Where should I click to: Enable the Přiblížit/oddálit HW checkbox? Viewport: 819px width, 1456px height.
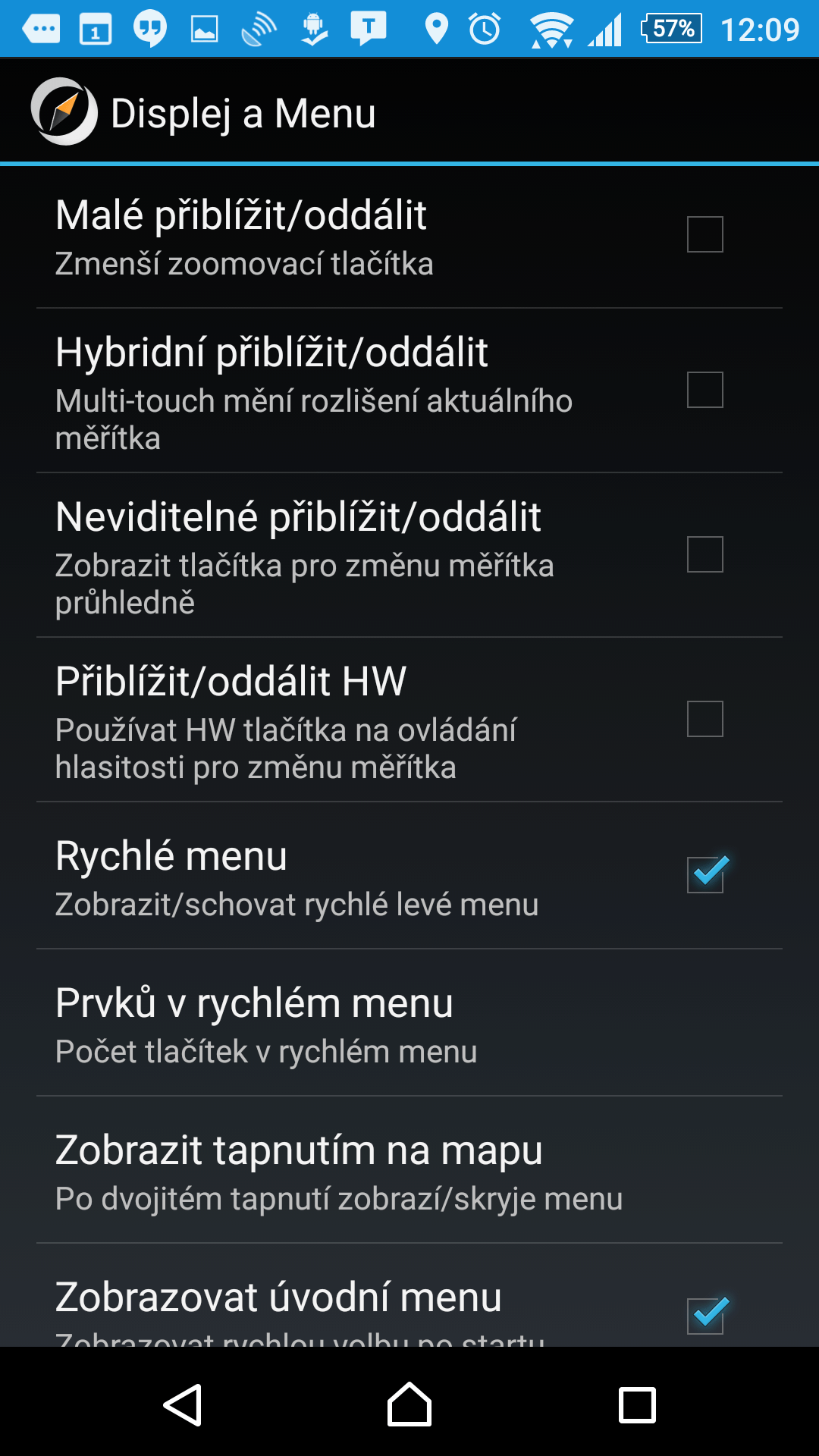click(x=704, y=719)
